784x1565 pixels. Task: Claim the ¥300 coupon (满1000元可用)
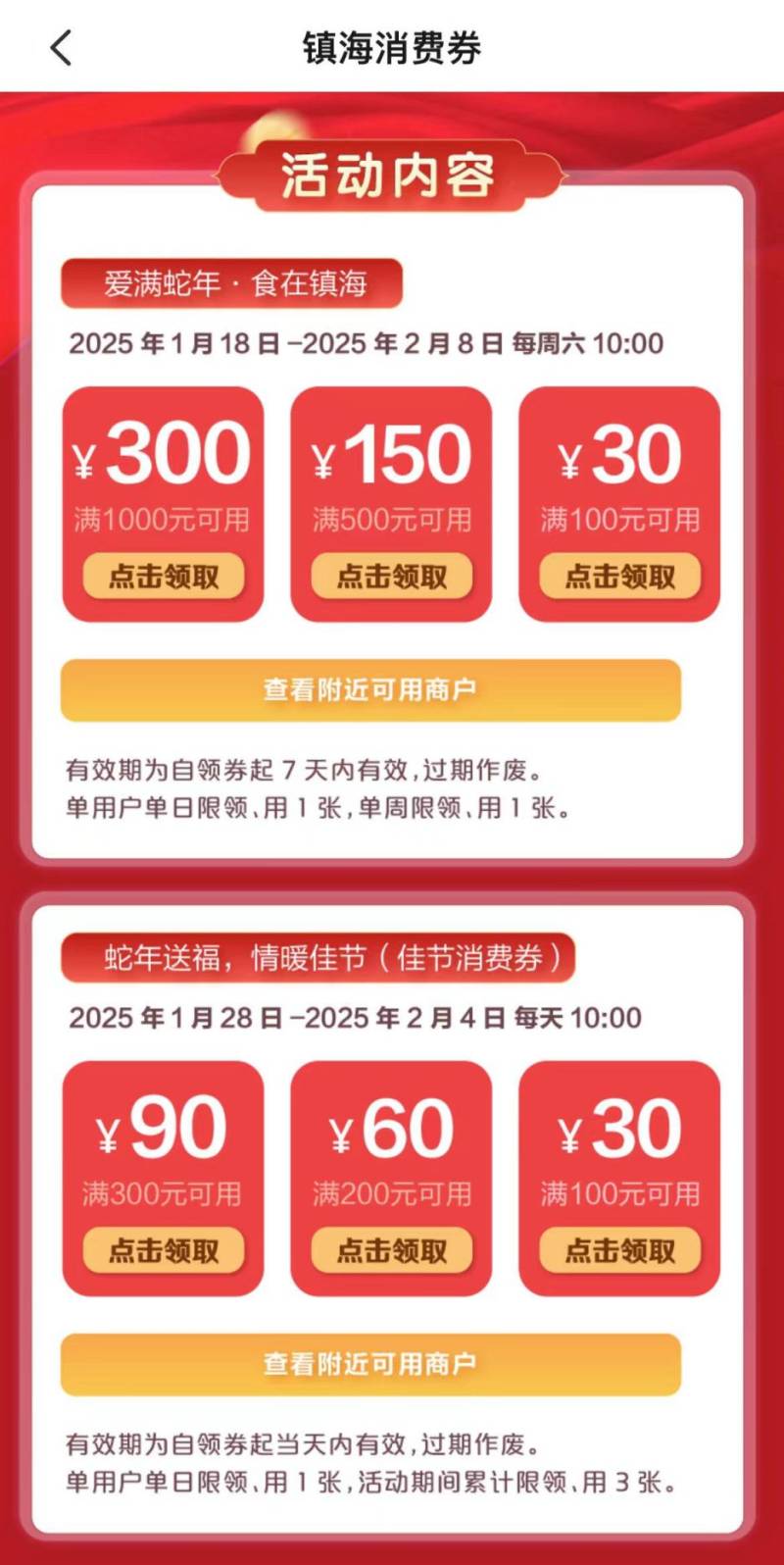tap(163, 577)
